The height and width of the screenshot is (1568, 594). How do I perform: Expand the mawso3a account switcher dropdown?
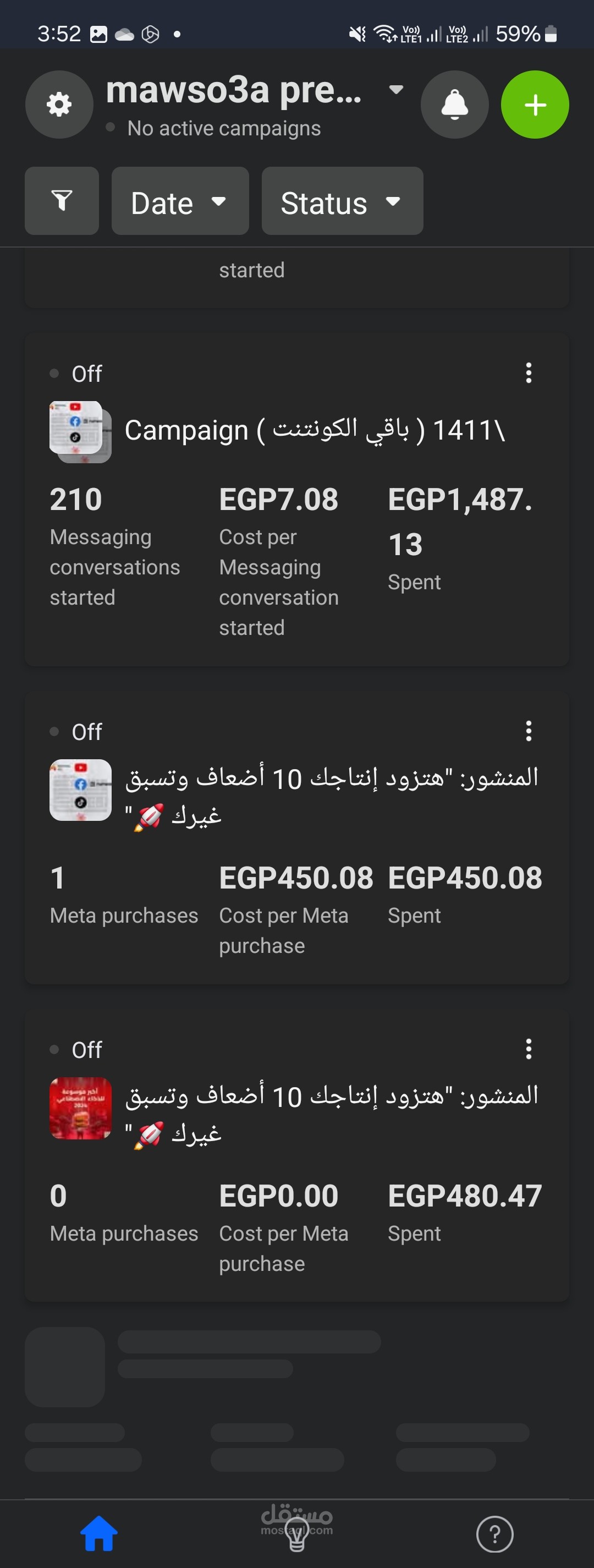[396, 90]
